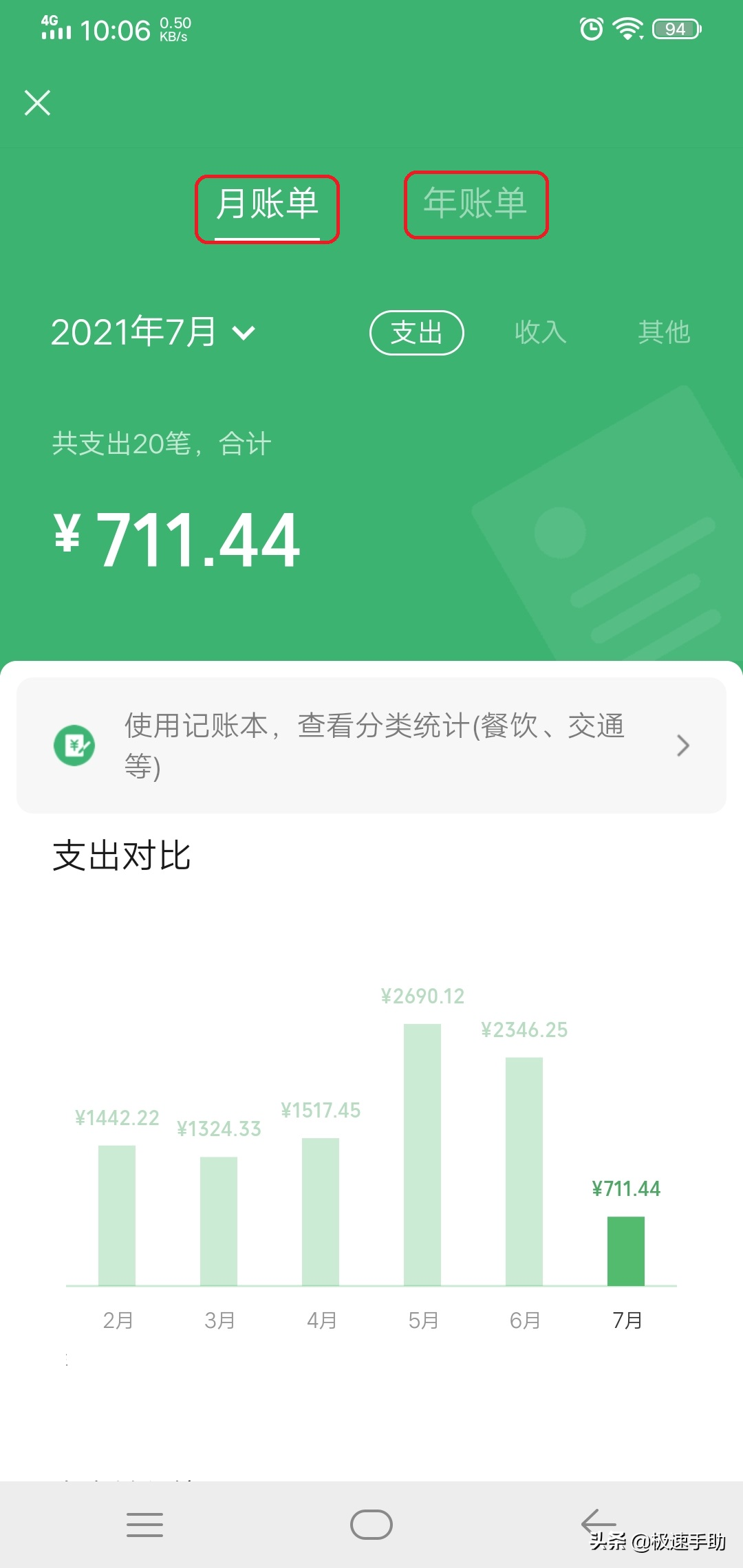The height and width of the screenshot is (1568, 743).
Task: Tap the home circle in navigation bar
Action: pos(370,1524)
